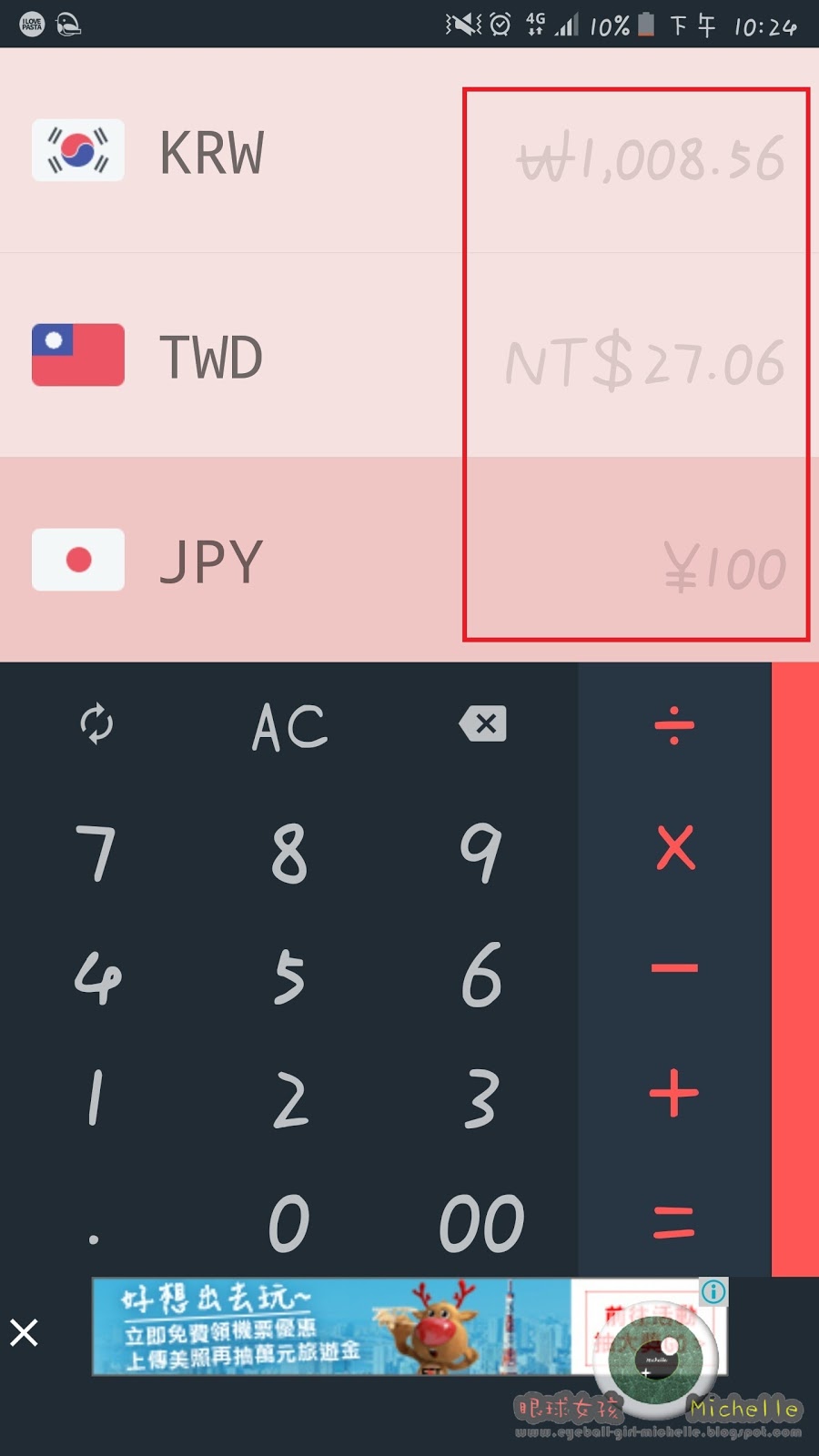Viewport: 819px width, 1456px height.
Task: Delete the last digit with backspace
Action: tap(482, 724)
